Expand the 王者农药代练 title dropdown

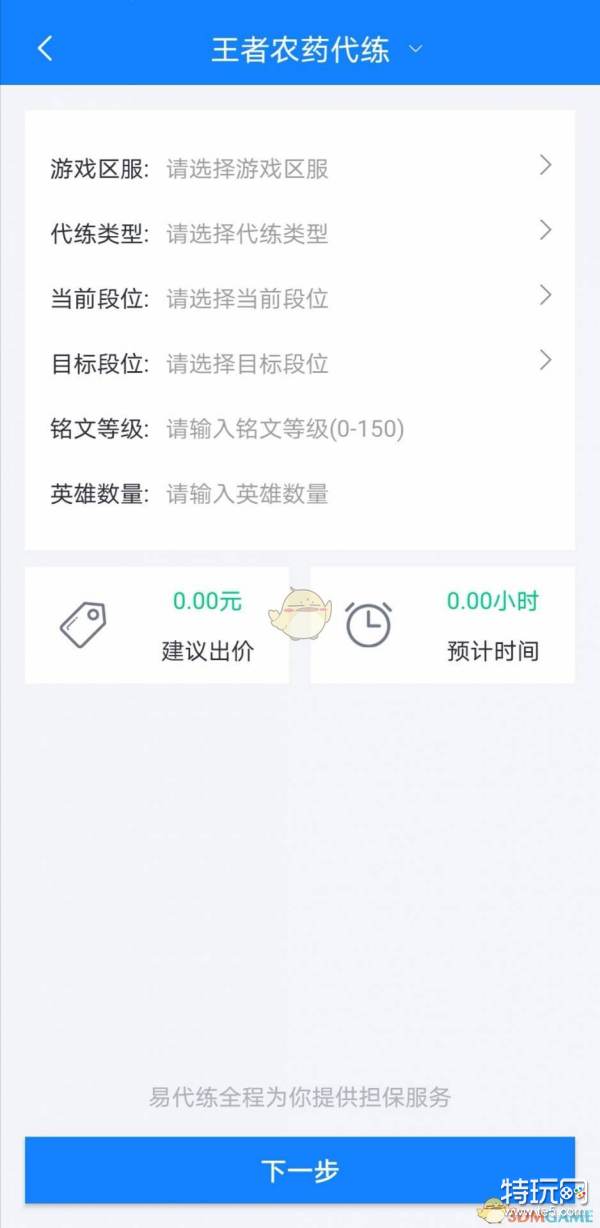(315, 50)
